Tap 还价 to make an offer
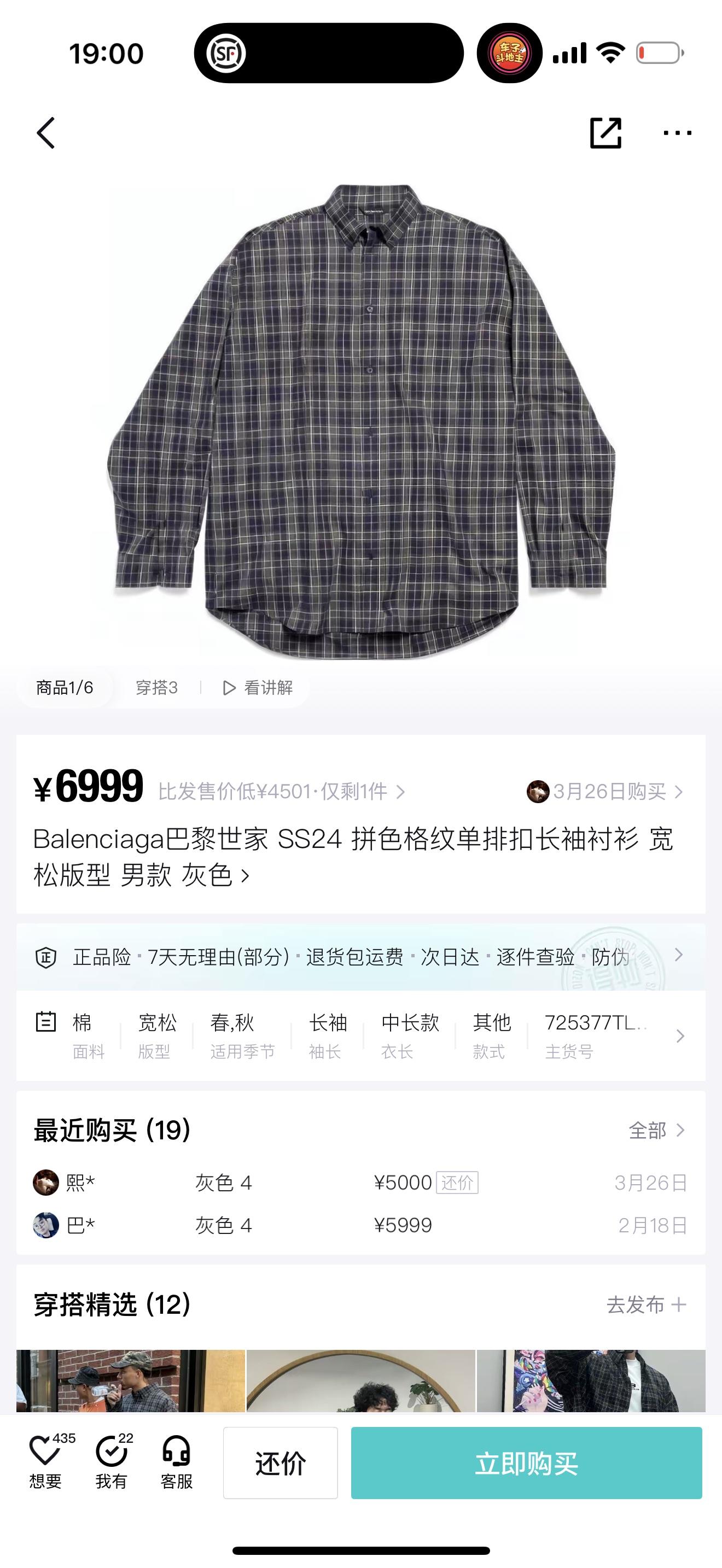Screen dimensions: 722x1568 (280, 1462)
